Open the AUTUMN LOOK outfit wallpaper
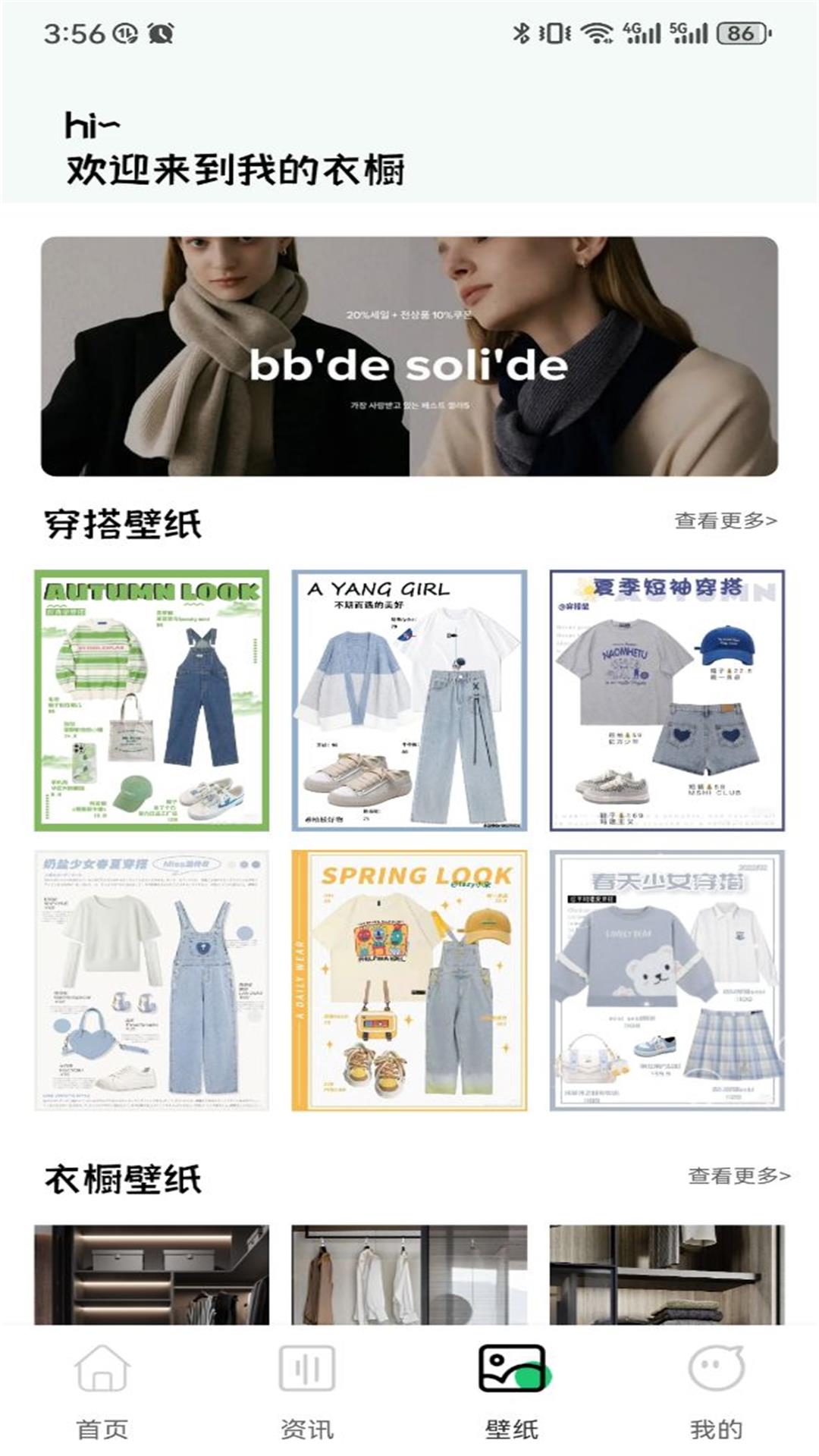819x1456 pixels. coord(152,701)
